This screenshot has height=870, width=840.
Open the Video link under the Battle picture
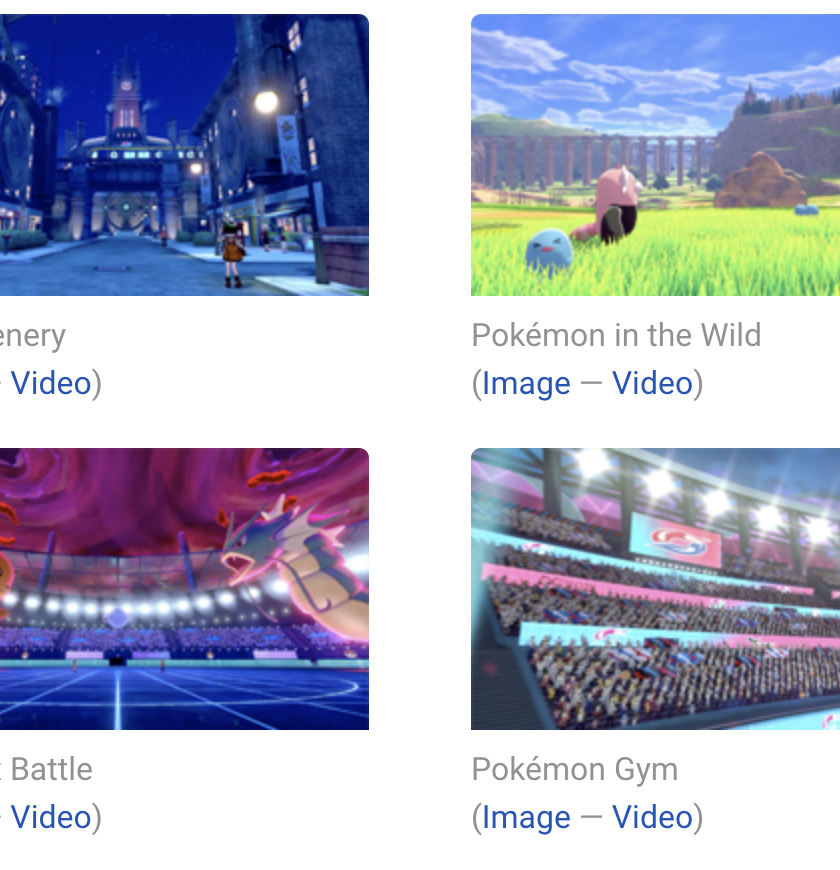pyautogui.click(x=51, y=818)
